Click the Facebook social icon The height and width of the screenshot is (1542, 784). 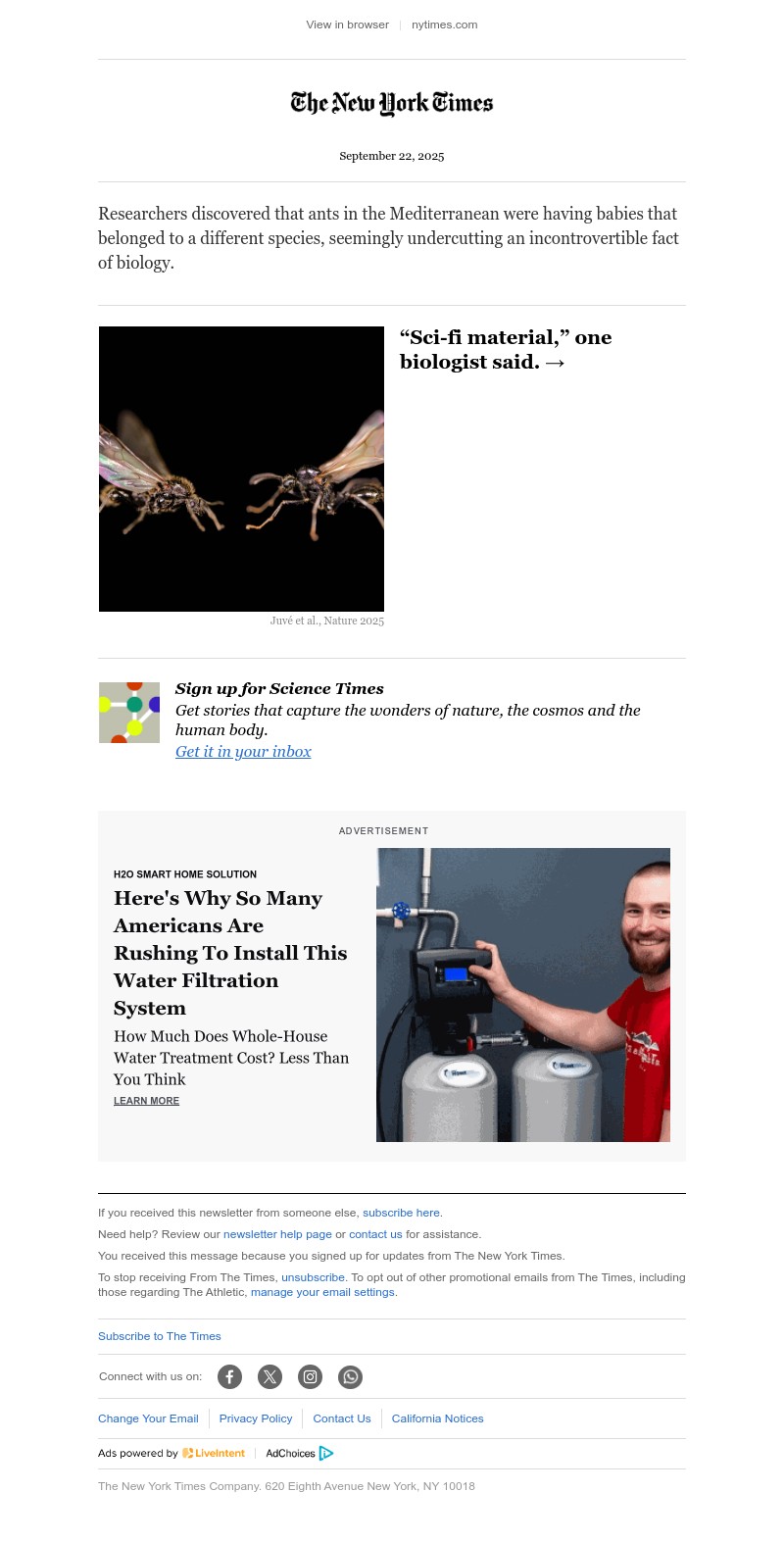(x=229, y=1376)
